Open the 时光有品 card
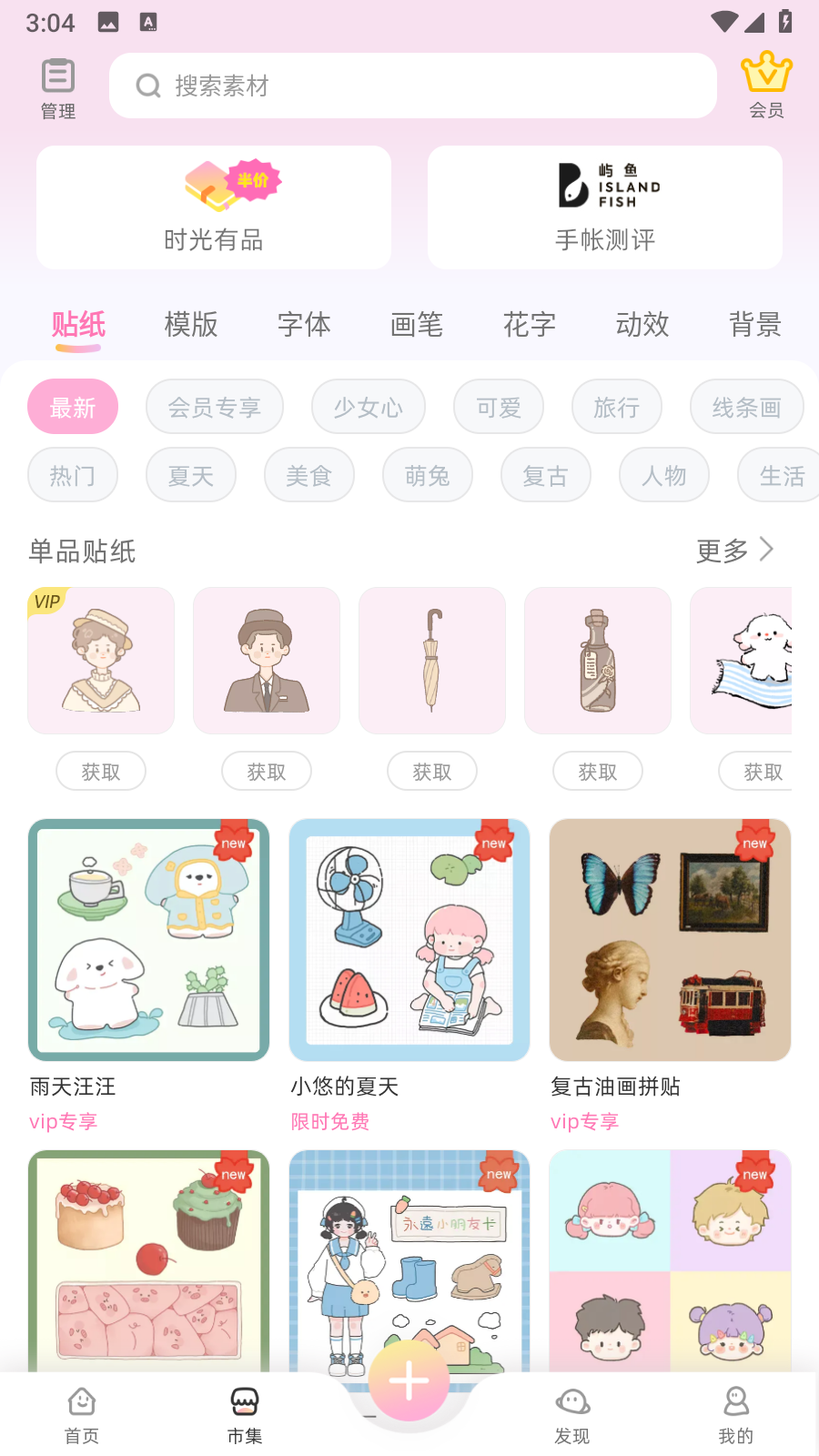The image size is (819, 1456). (x=214, y=207)
